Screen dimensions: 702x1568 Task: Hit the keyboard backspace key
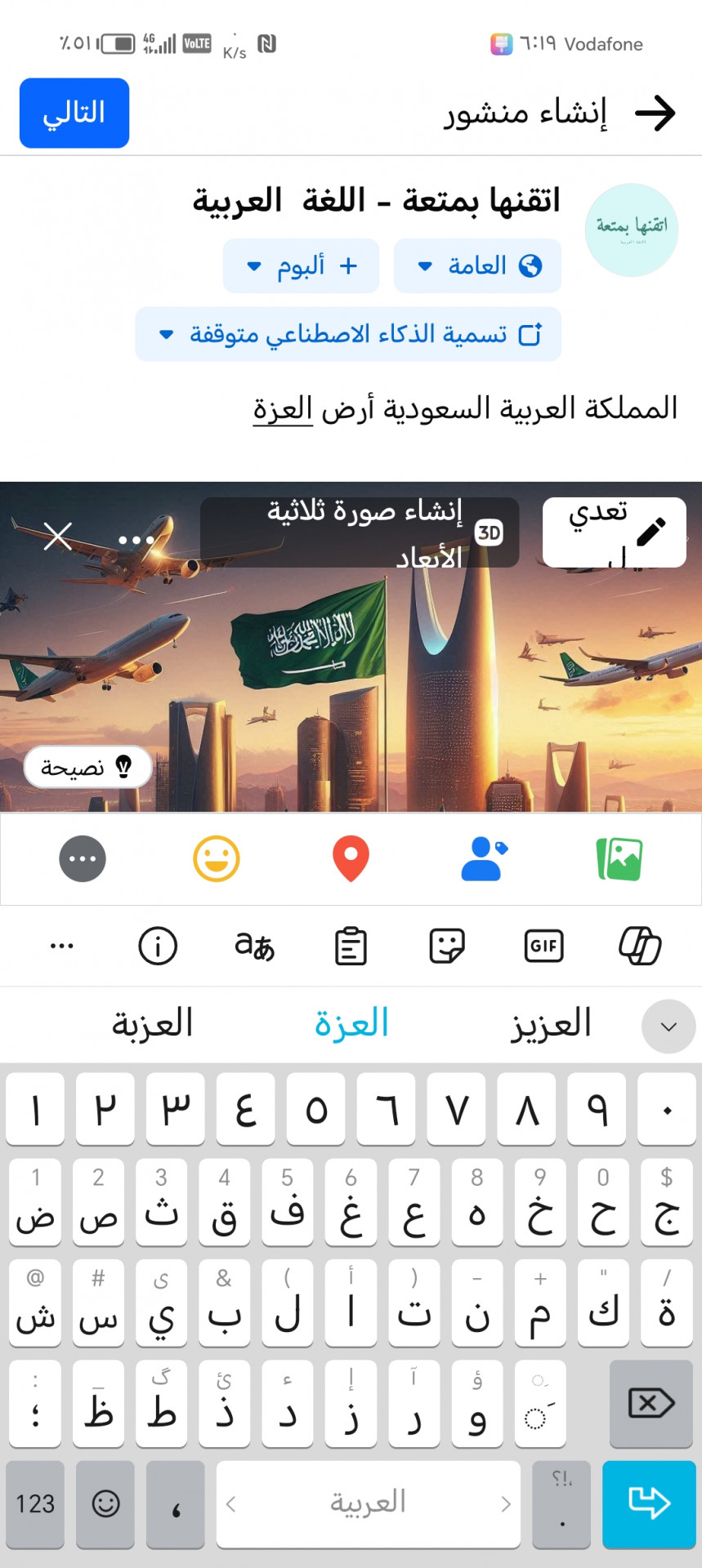[x=651, y=1403]
